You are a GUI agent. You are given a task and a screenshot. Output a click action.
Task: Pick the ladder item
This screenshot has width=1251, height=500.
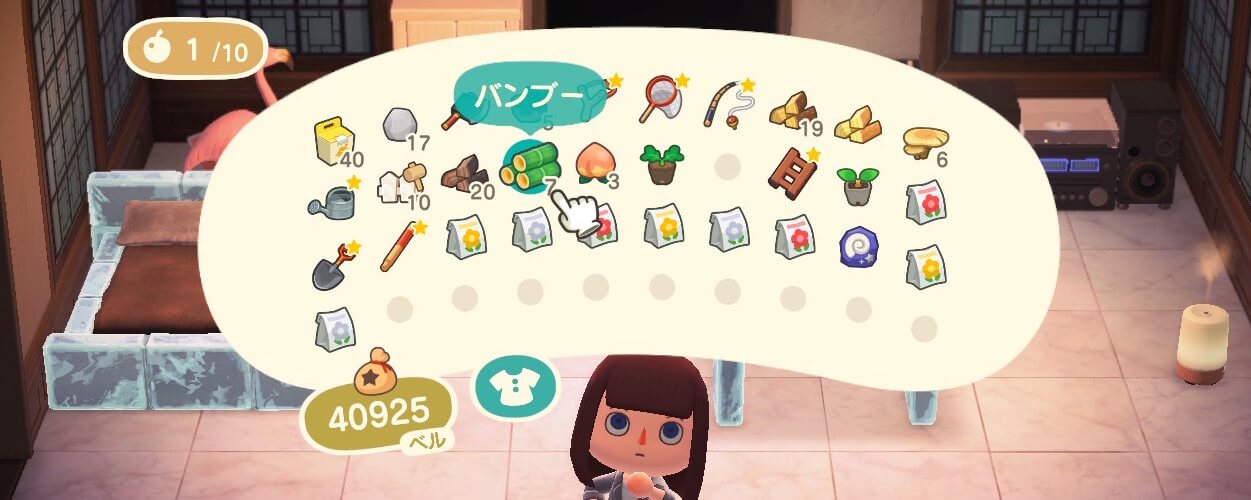(x=791, y=172)
